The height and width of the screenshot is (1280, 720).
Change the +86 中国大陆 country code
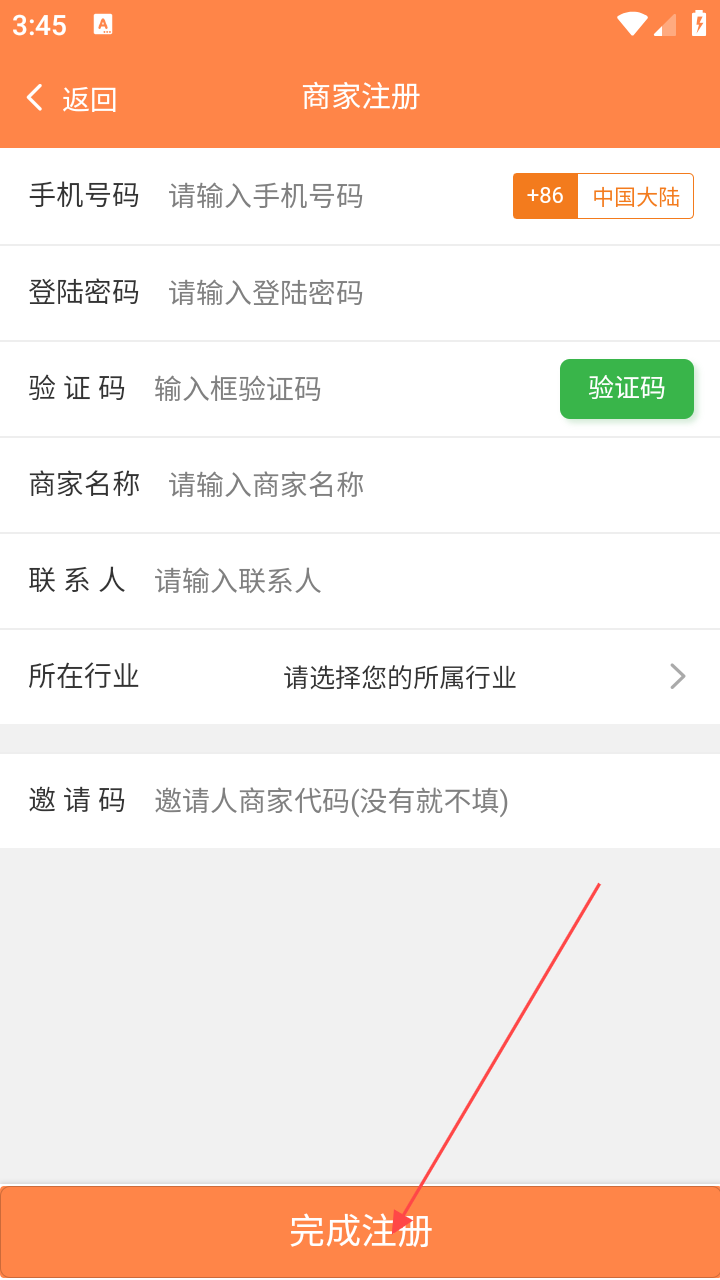603,196
